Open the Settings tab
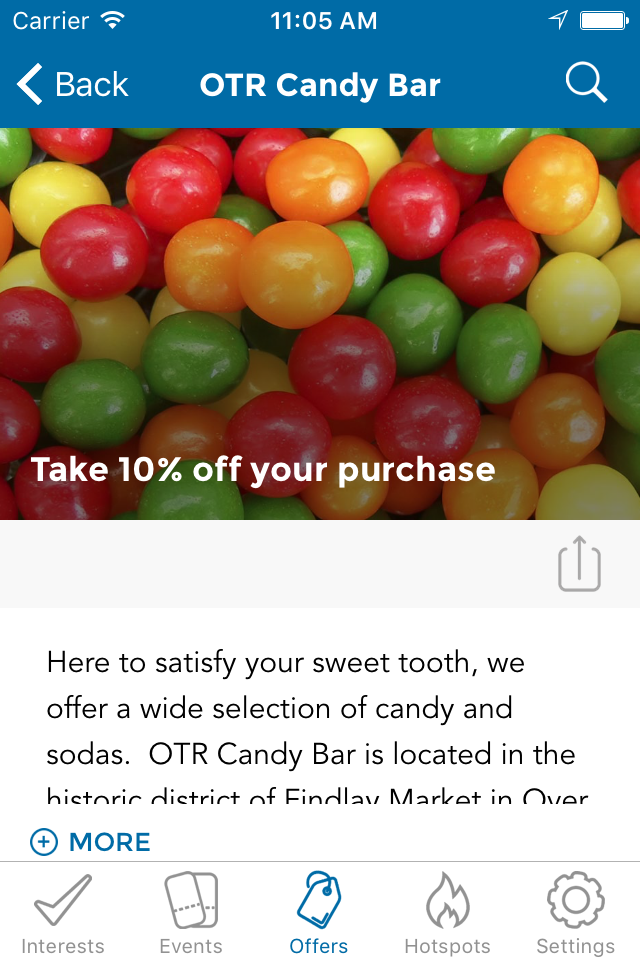Screen dimensions: 640x960 pyautogui.click(x=575, y=913)
